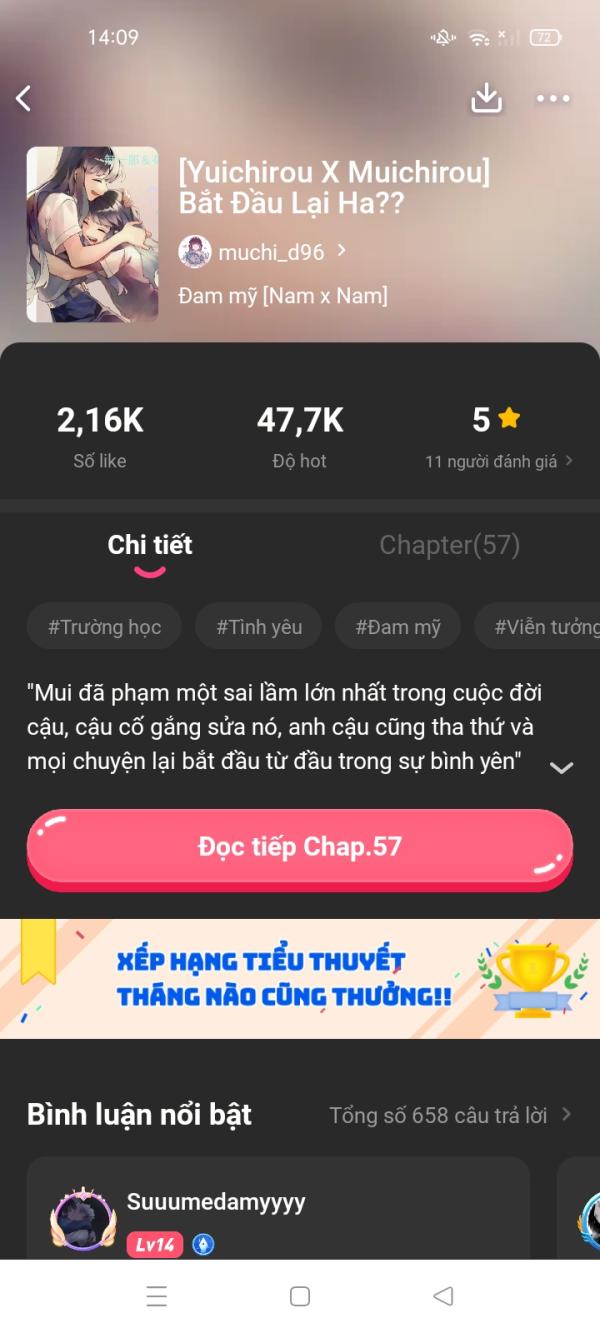Tap the #Trường học tag chip

(104, 627)
